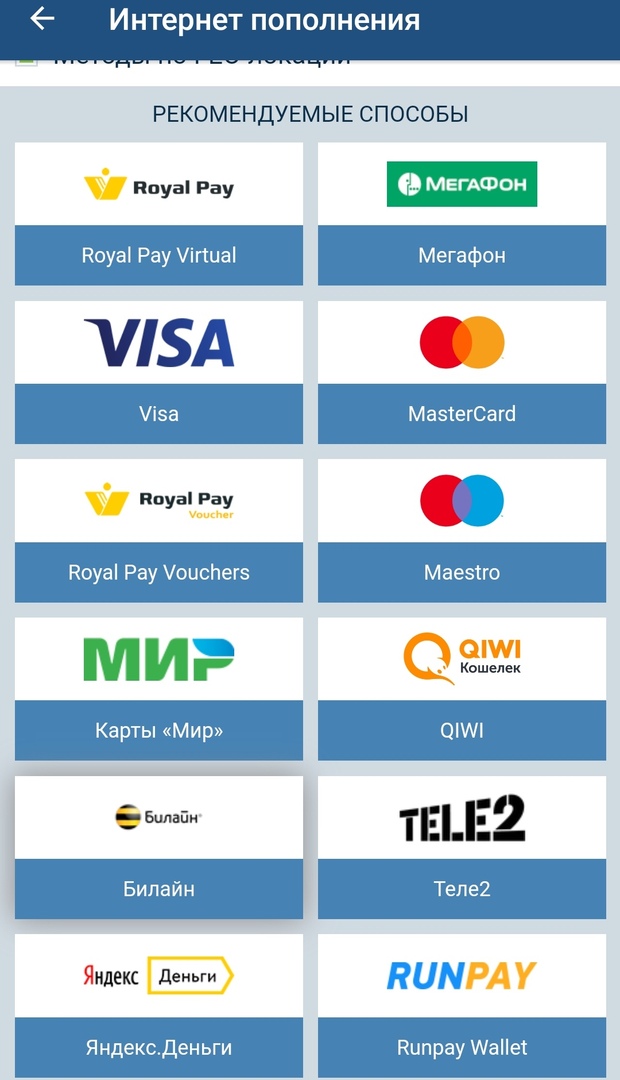Screen dimensions: 620x1080
Task: Deposit using QIWI wallet
Action: (462, 689)
